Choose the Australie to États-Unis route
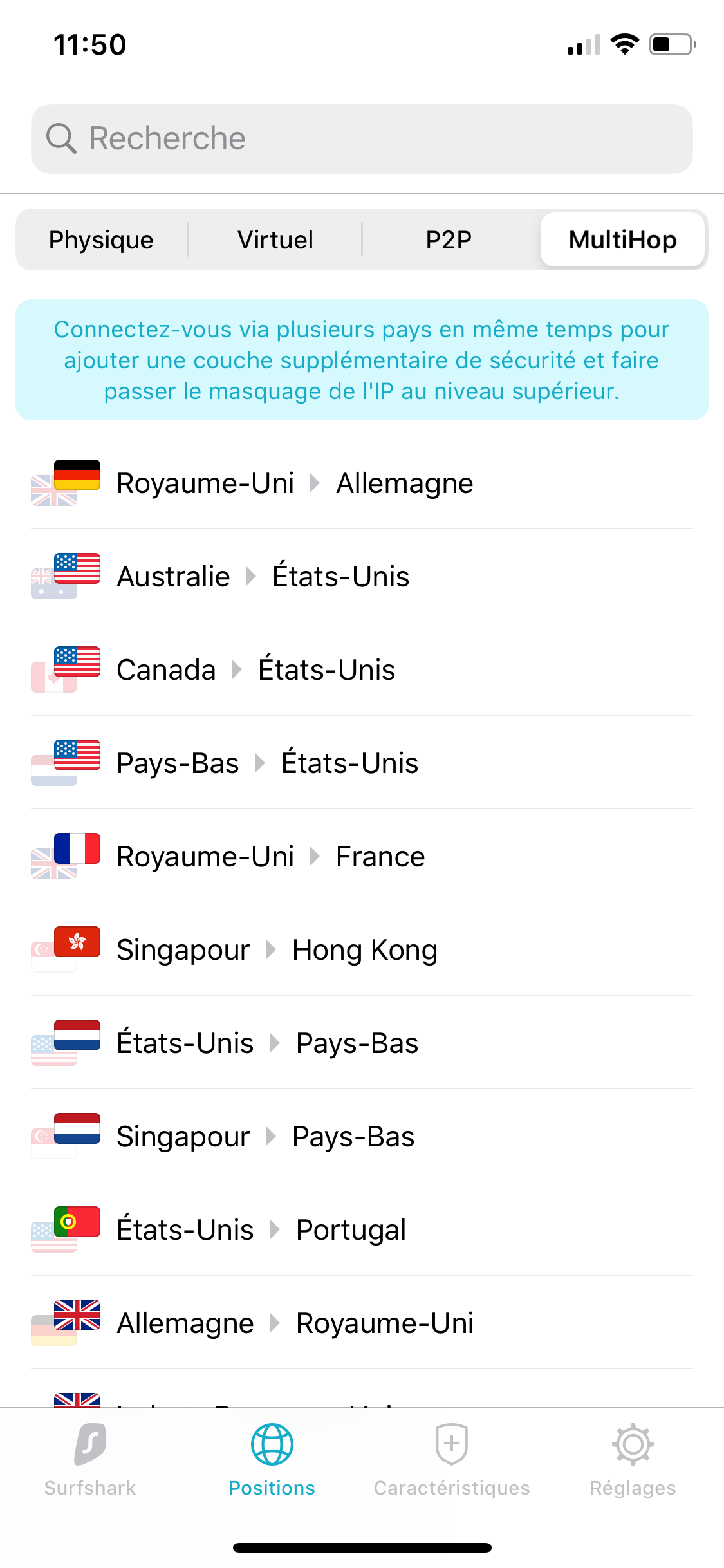Screen dimensions: 724x1568 362,576
